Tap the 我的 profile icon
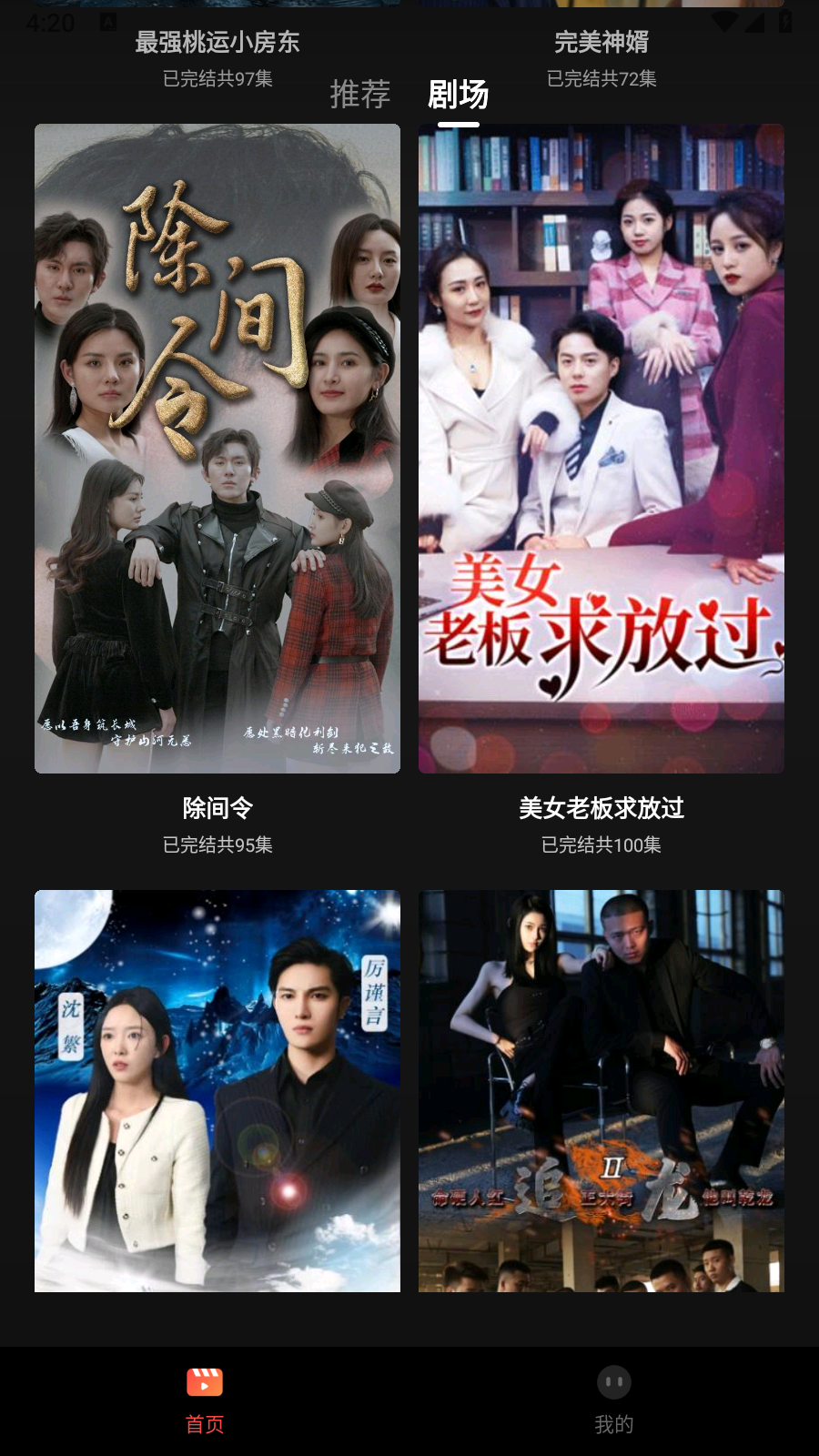 point(614,1381)
